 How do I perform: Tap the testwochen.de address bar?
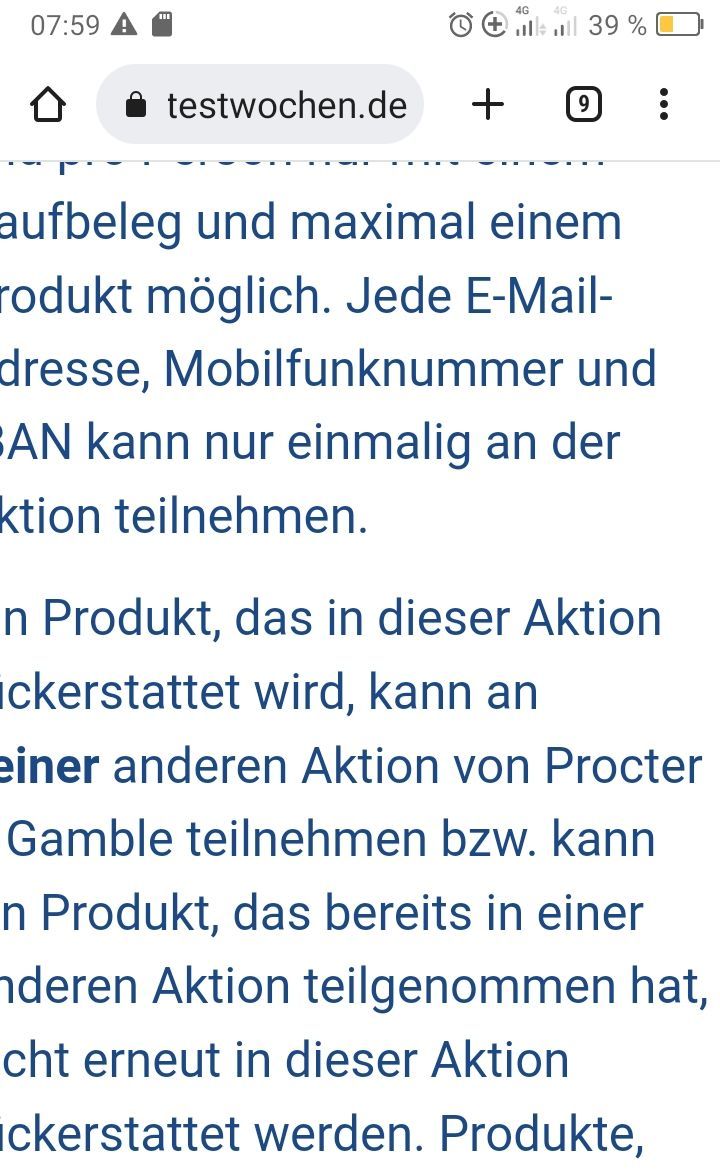pyautogui.click(x=260, y=104)
